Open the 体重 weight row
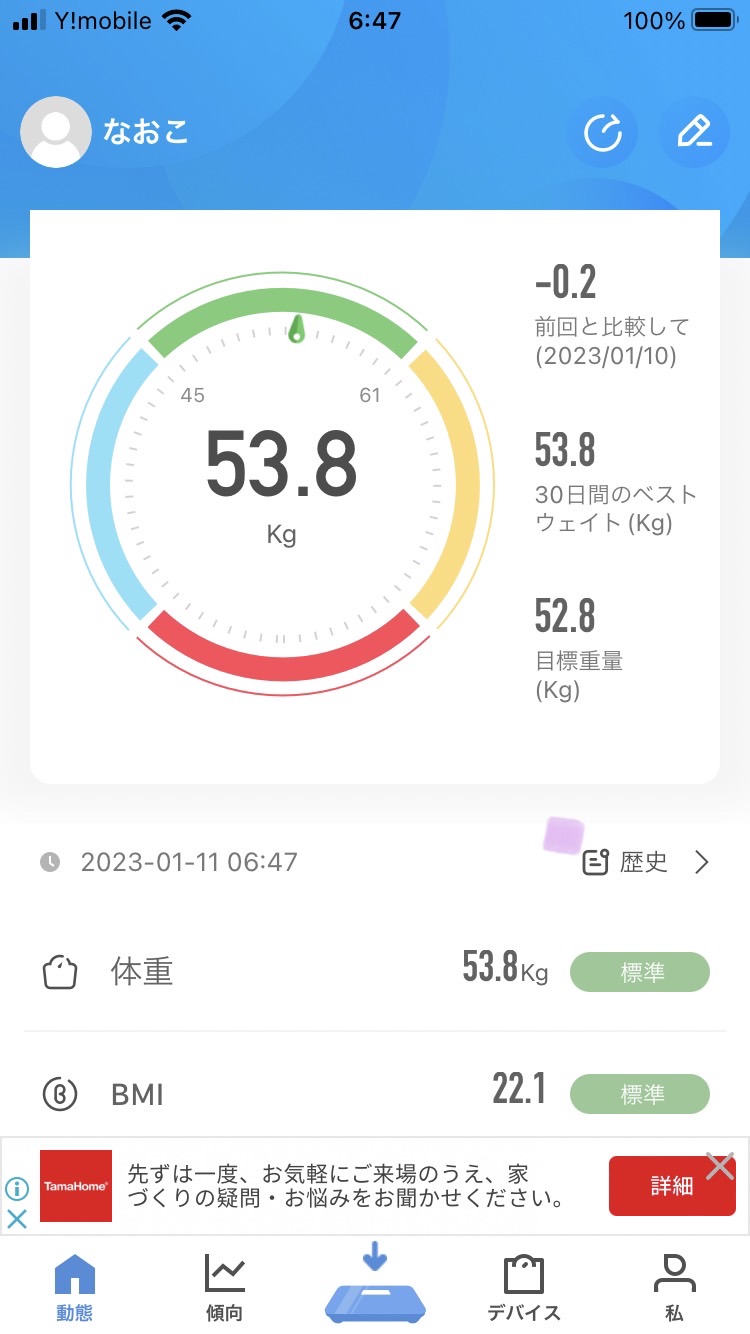 [375, 971]
